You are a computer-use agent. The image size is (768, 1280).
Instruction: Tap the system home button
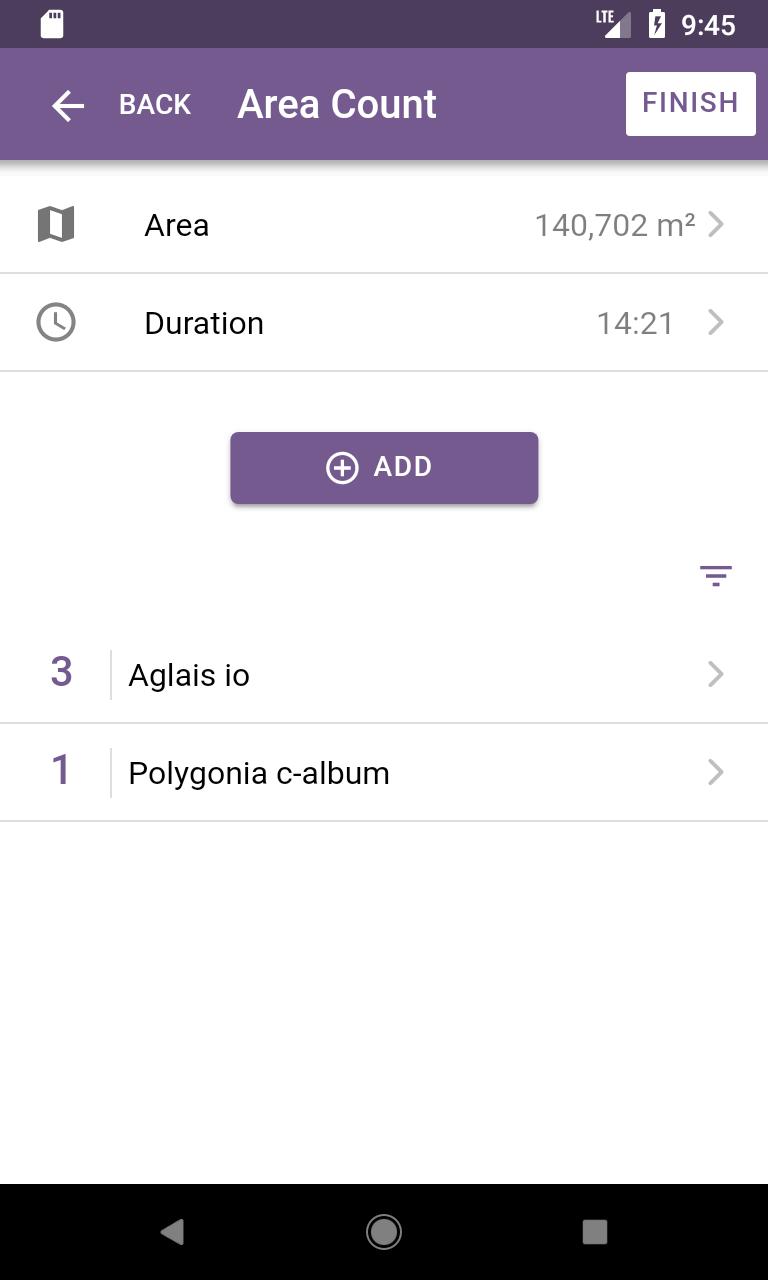pyautogui.click(x=384, y=1232)
